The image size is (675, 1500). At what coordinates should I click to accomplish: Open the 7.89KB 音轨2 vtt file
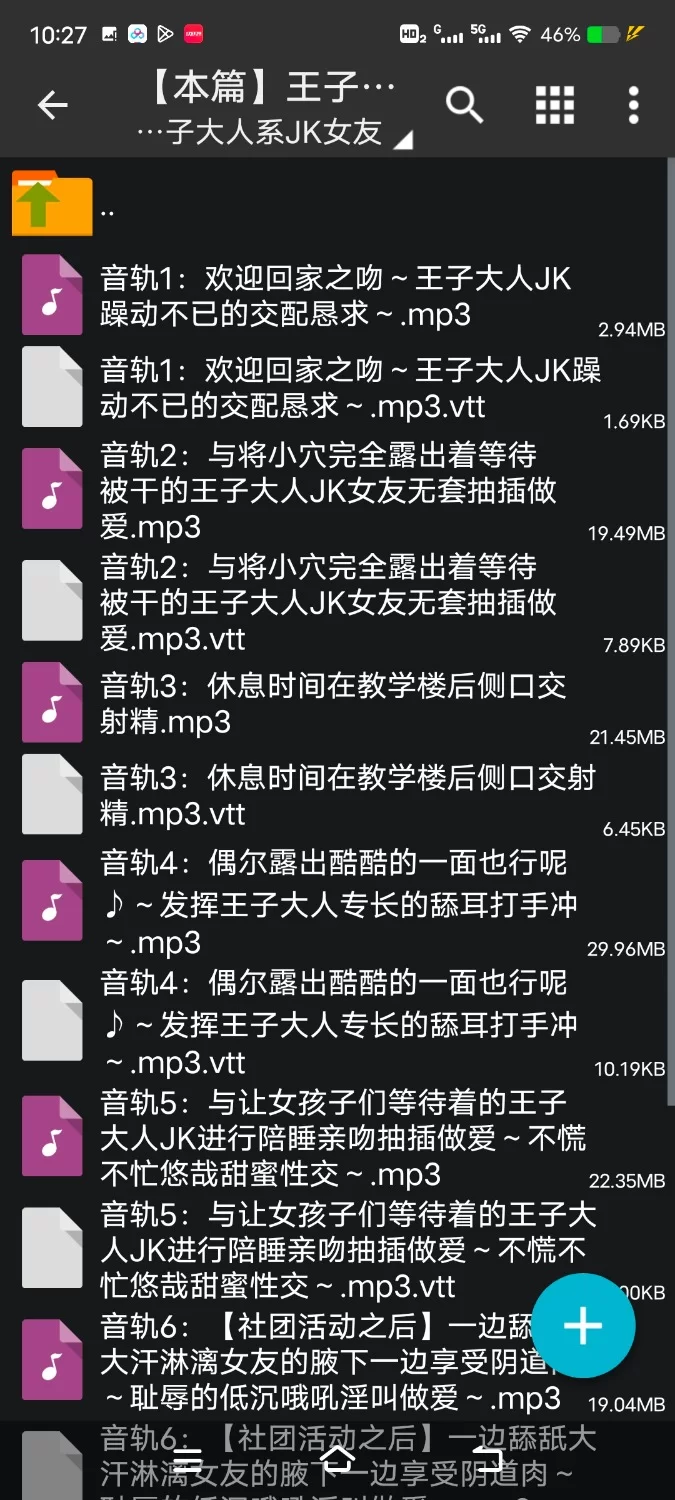point(335,602)
